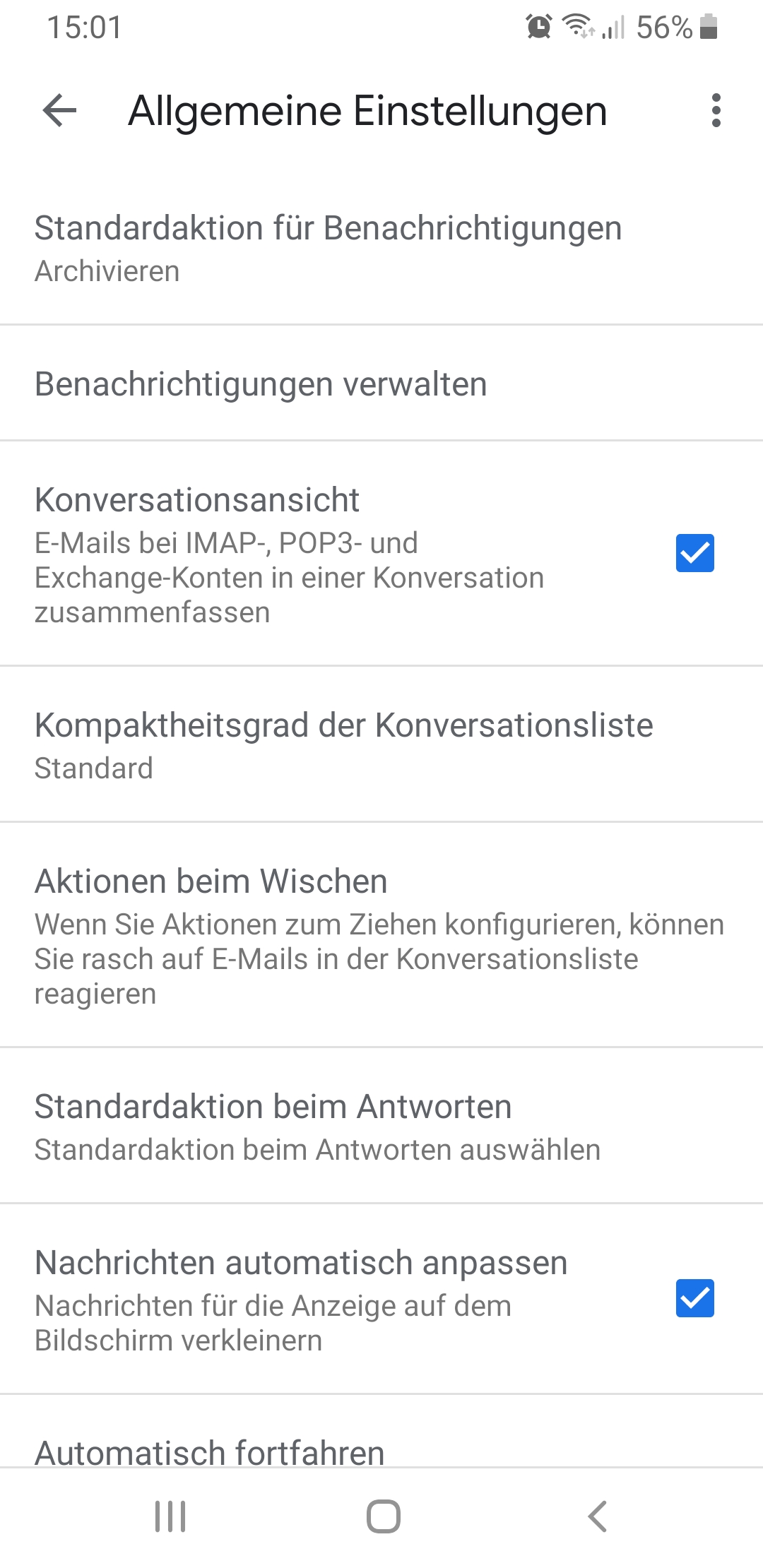Open recent apps from navigation bar
This screenshot has height=1568, width=763.
tap(170, 1516)
